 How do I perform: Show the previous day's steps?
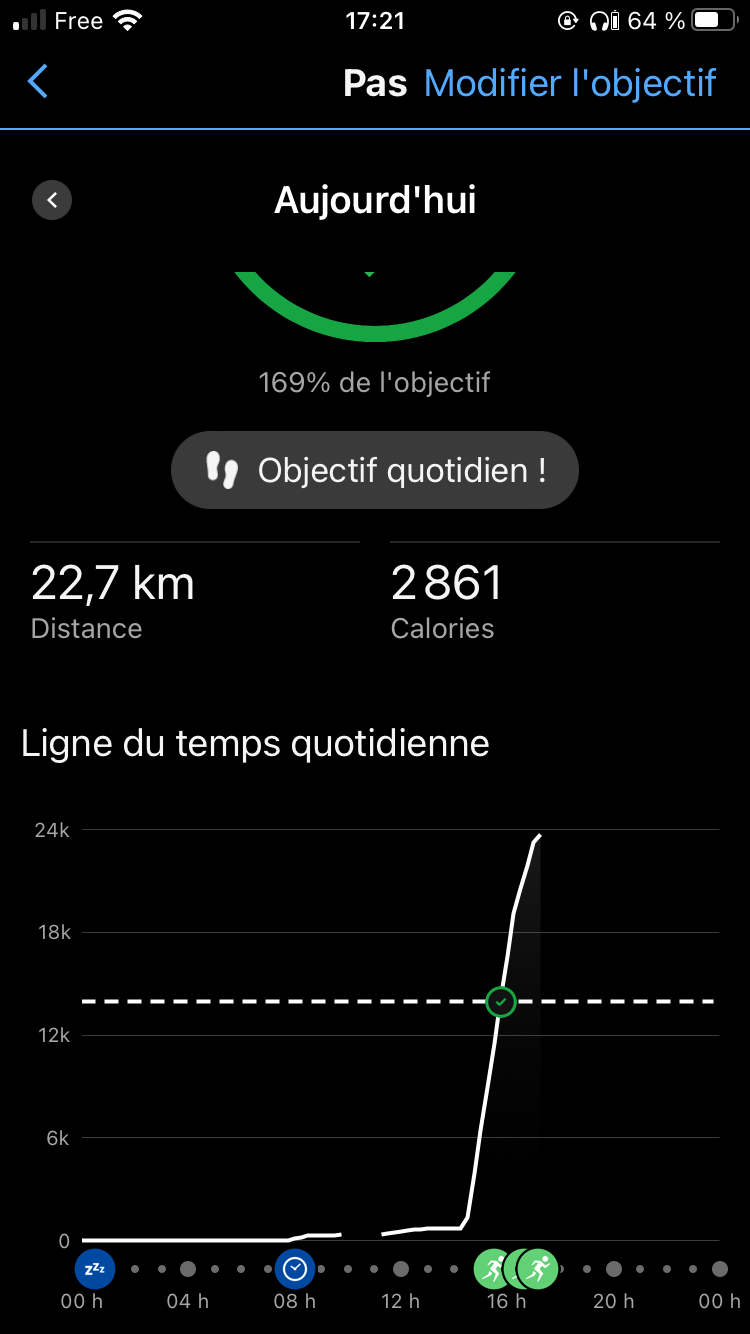[52, 200]
